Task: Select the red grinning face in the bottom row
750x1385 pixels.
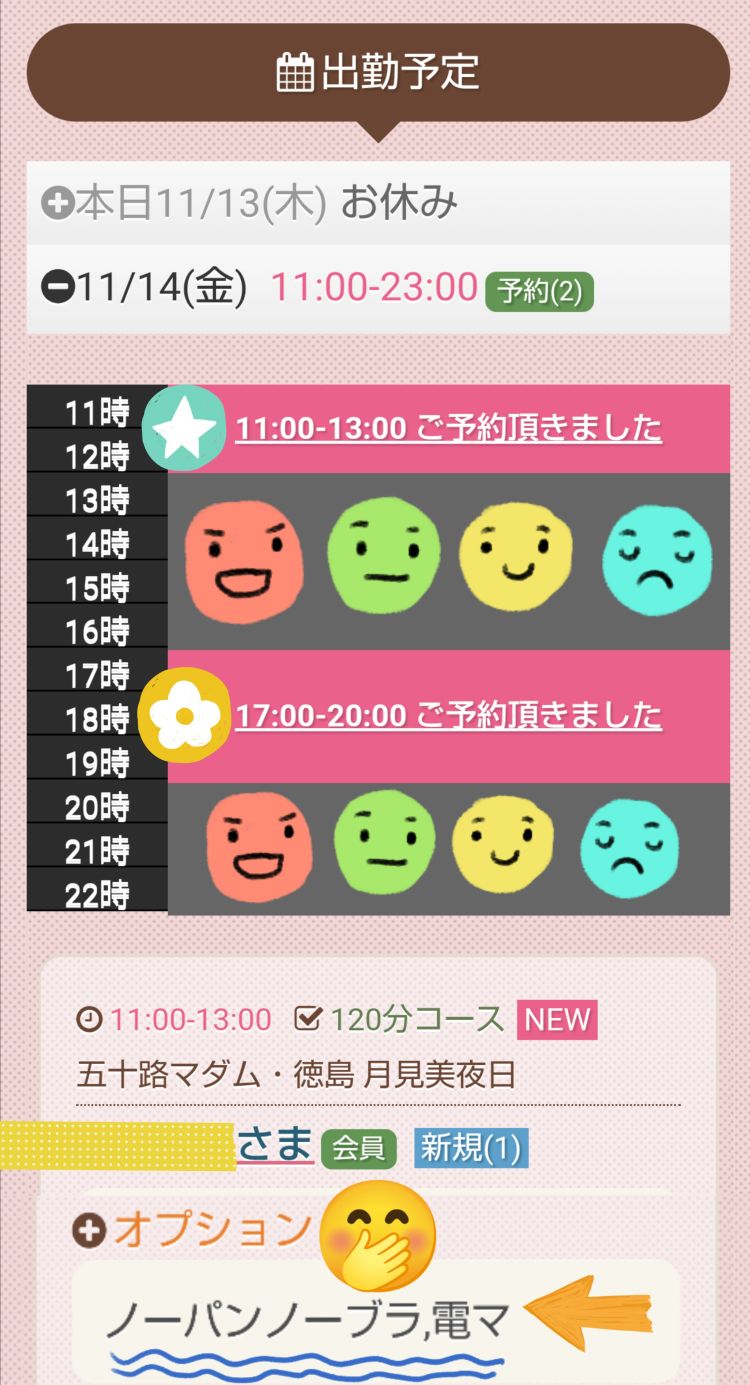Action: point(257,845)
